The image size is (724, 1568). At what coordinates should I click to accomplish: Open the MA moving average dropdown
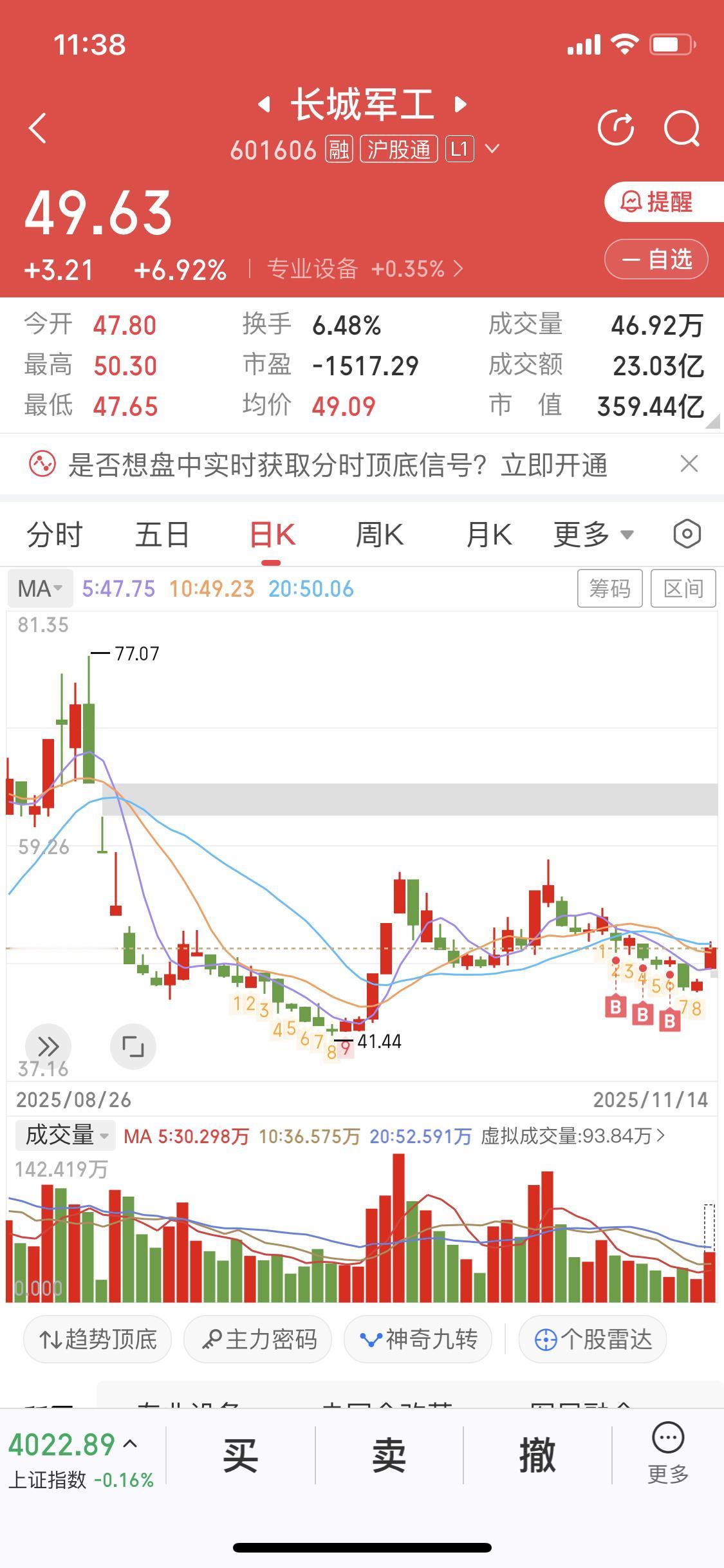(40, 588)
